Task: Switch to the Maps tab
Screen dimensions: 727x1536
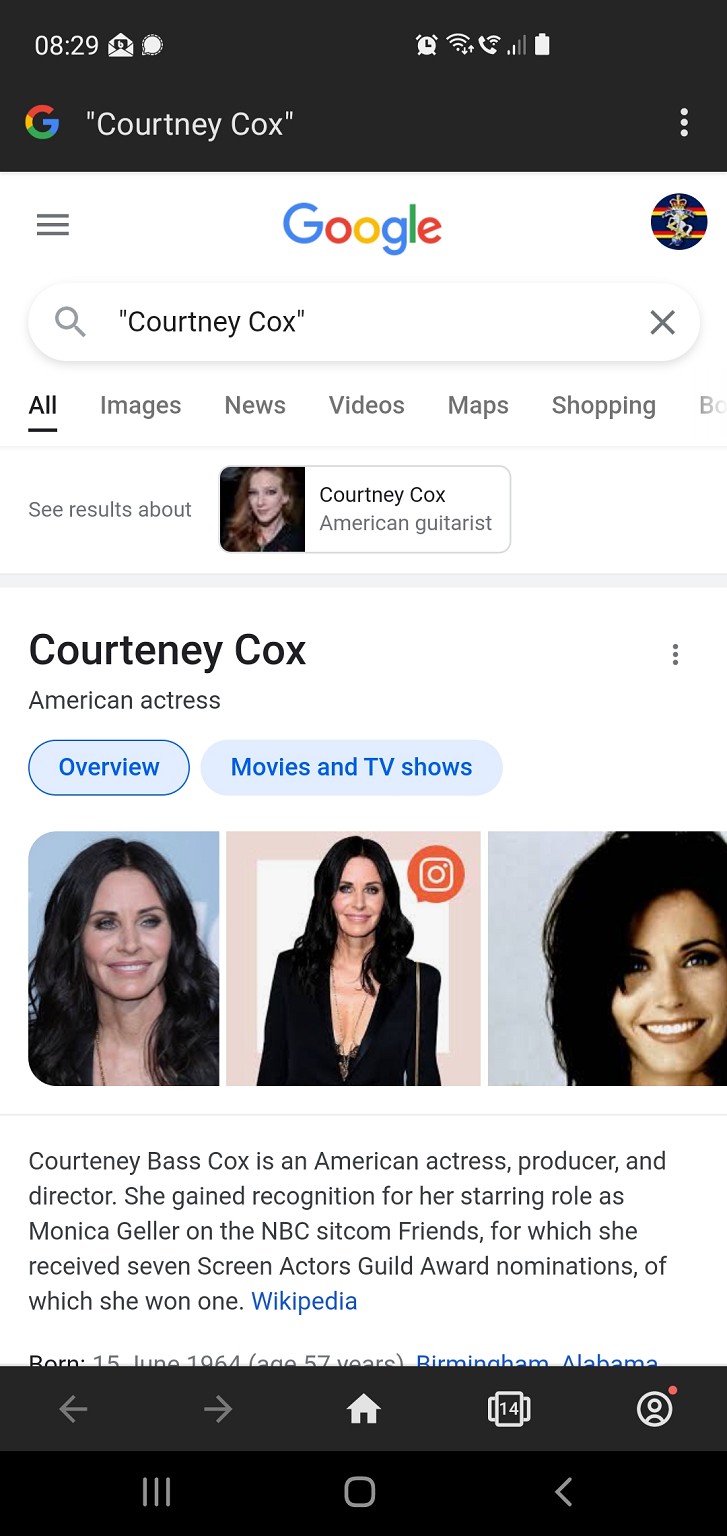Action: 478,405
